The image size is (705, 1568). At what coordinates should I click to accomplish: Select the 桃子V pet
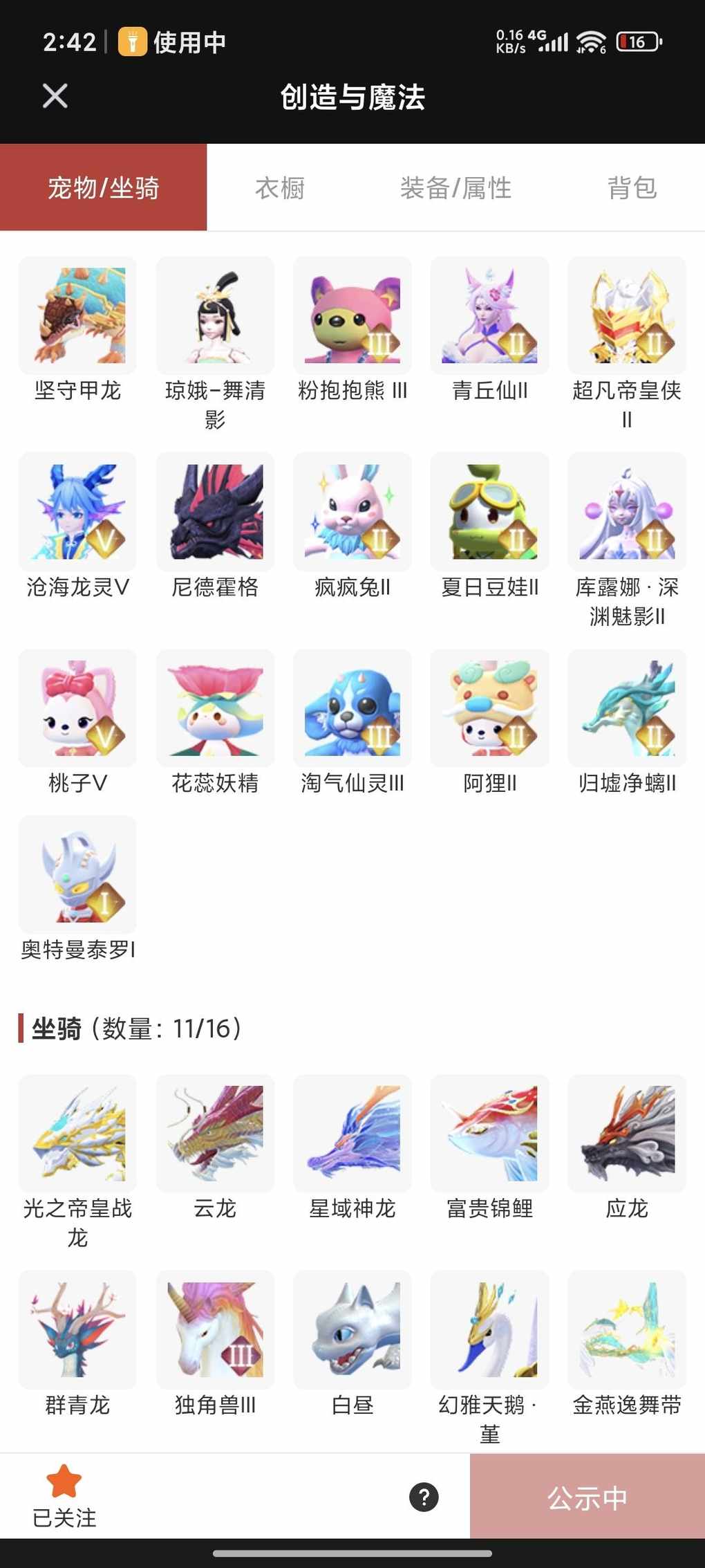click(x=77, y=708)
